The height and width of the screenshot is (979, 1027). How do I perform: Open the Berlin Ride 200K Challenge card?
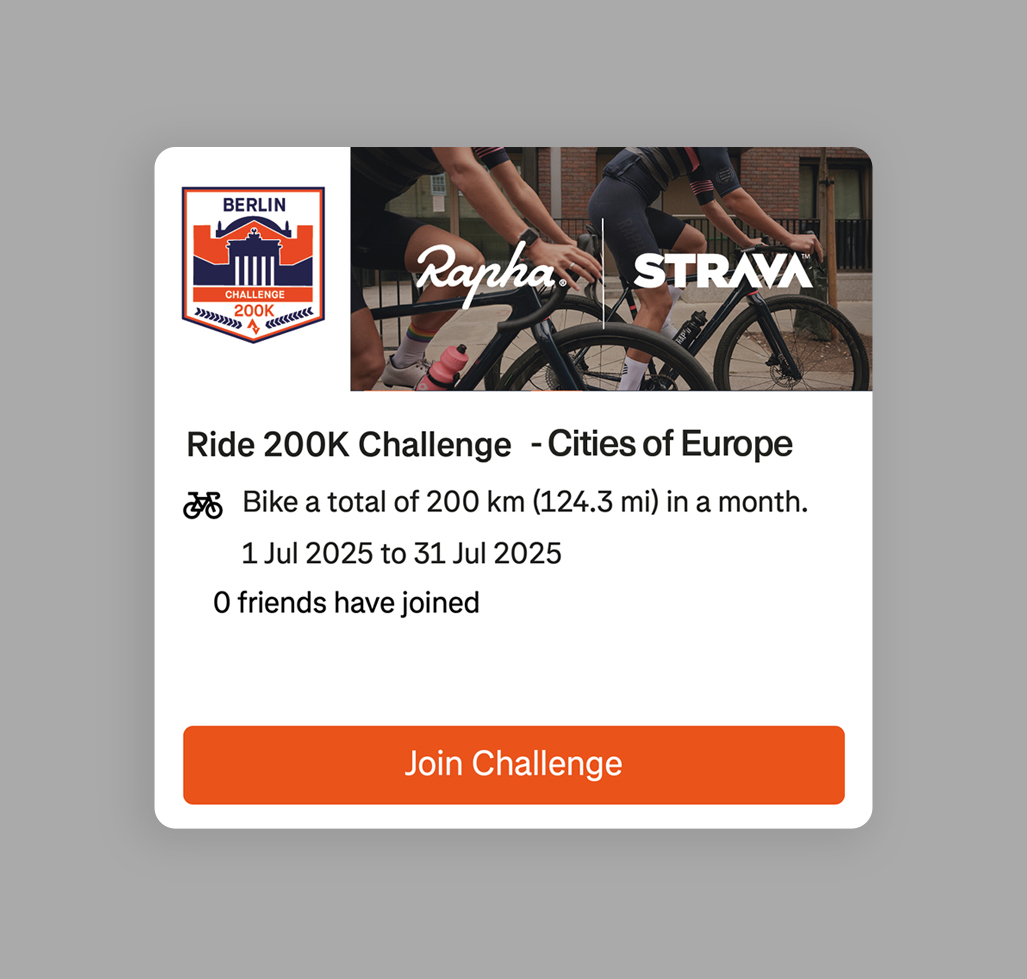pyautogui.click(x=489, y=444)
